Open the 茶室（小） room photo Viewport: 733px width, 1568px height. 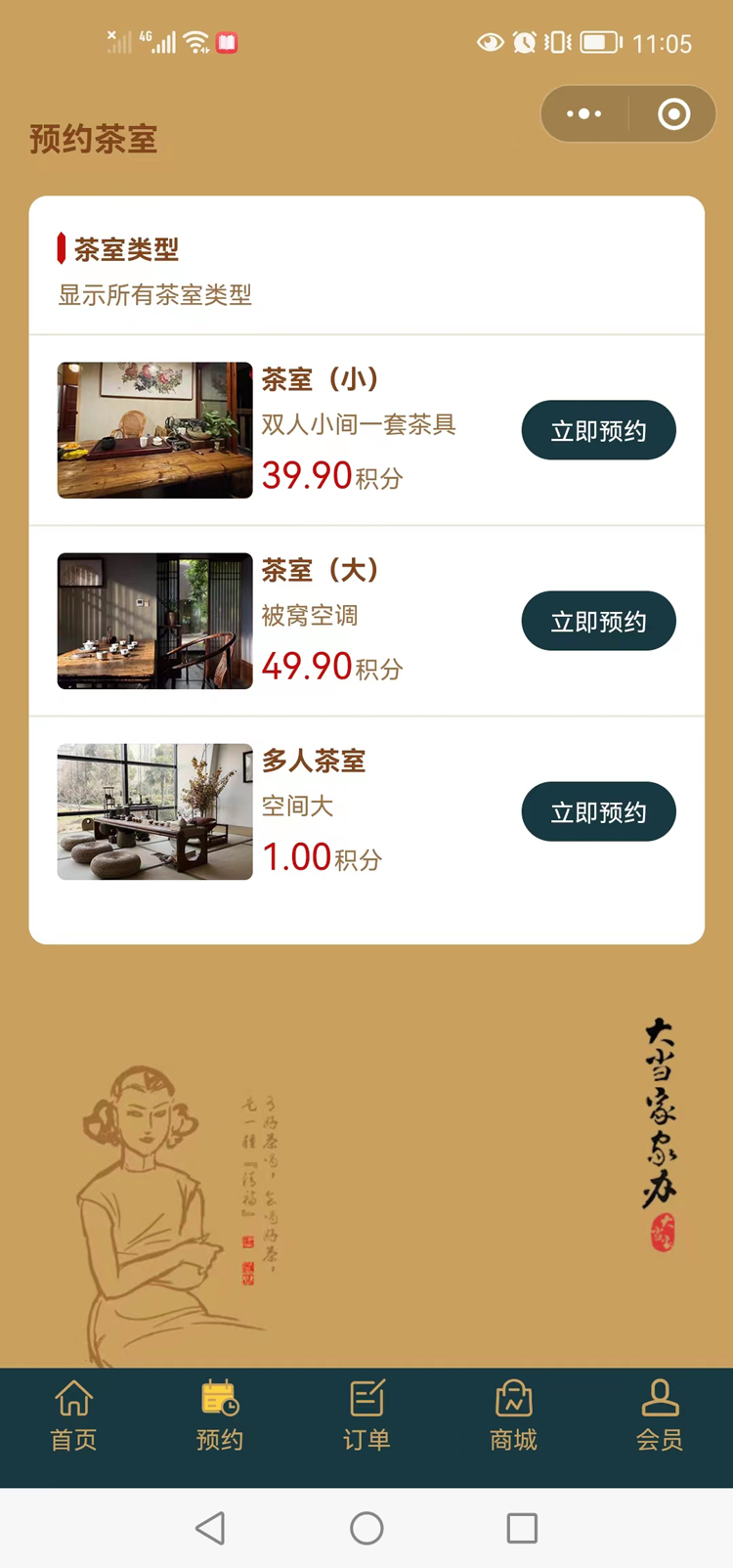click(154, 430)
